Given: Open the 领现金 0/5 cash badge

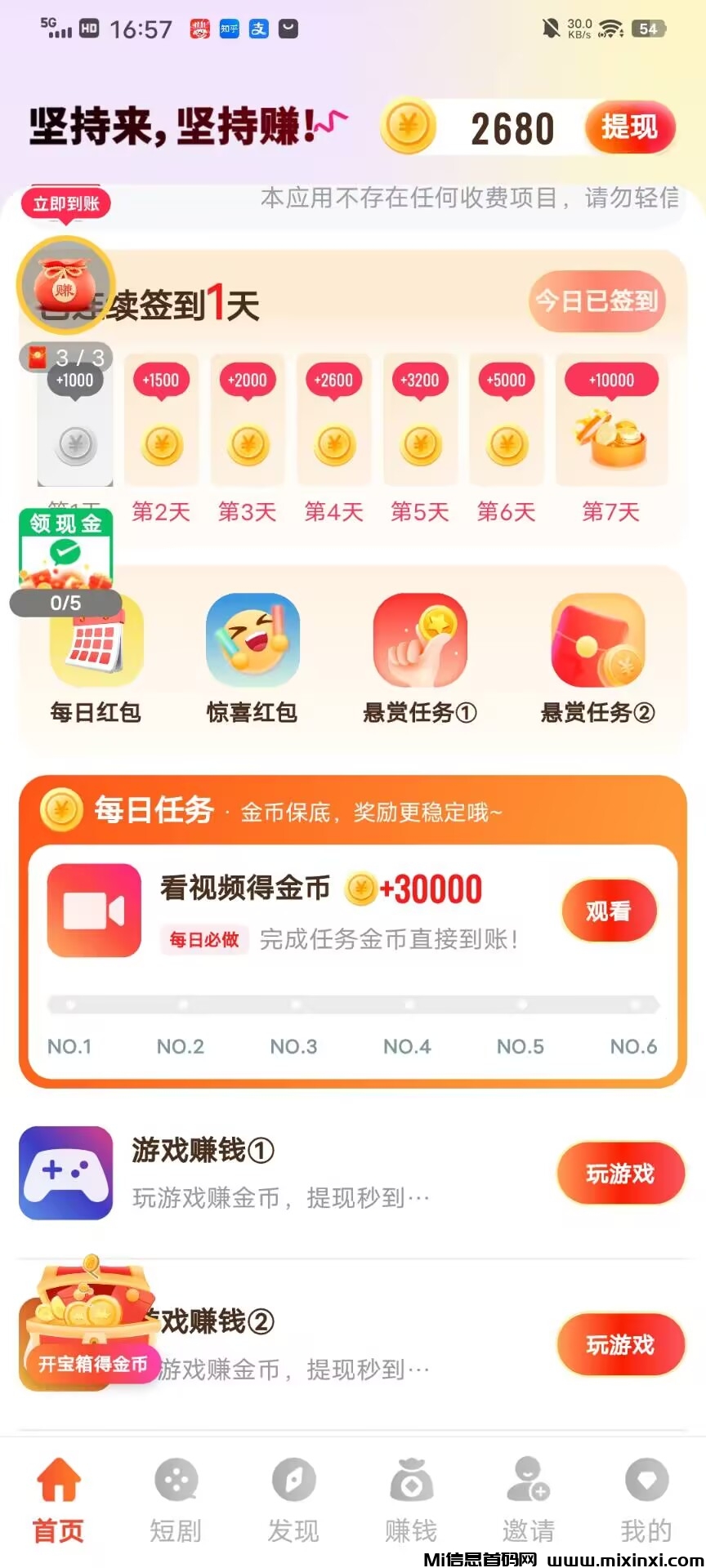Looking at the screenshot, I should coord(65,546).
